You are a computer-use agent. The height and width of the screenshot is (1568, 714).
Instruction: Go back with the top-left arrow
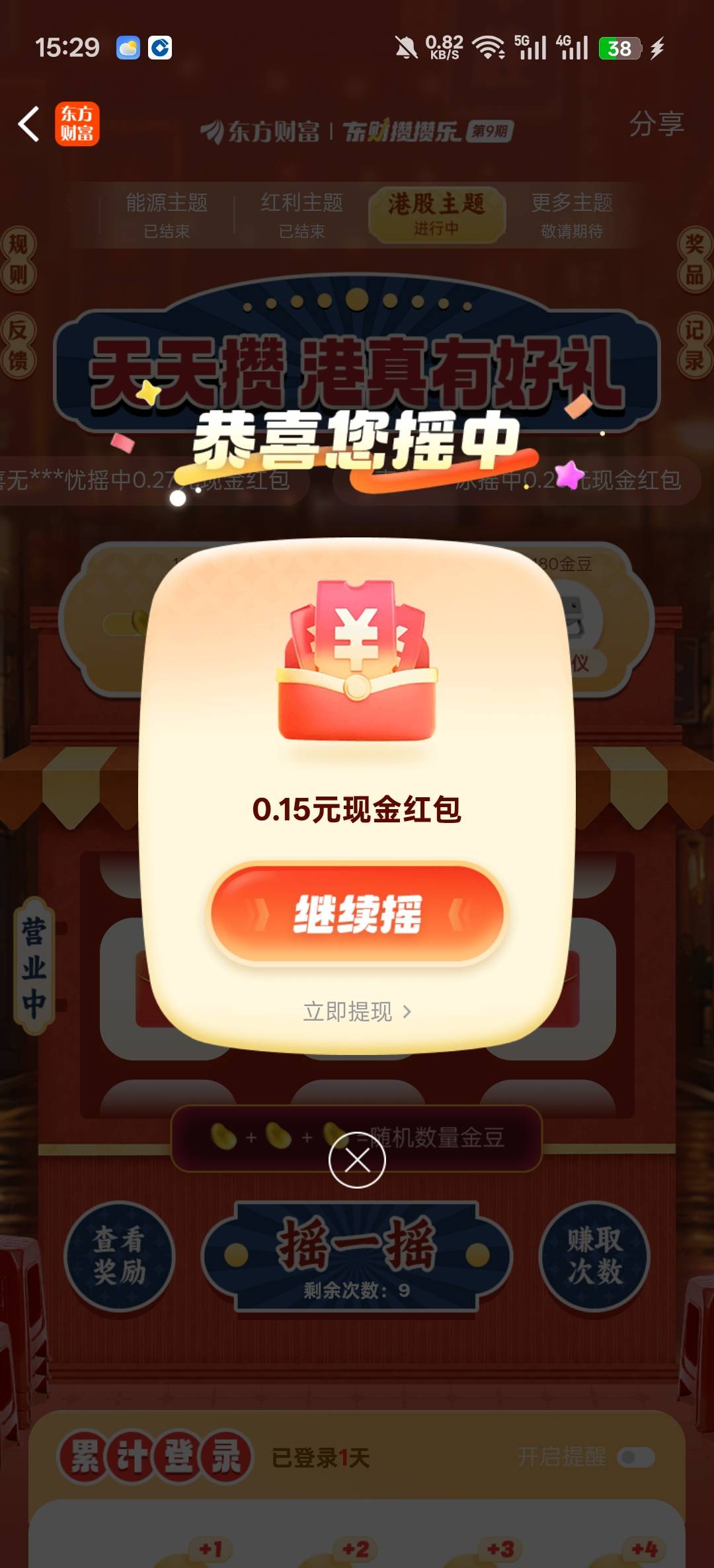[28, 124]
